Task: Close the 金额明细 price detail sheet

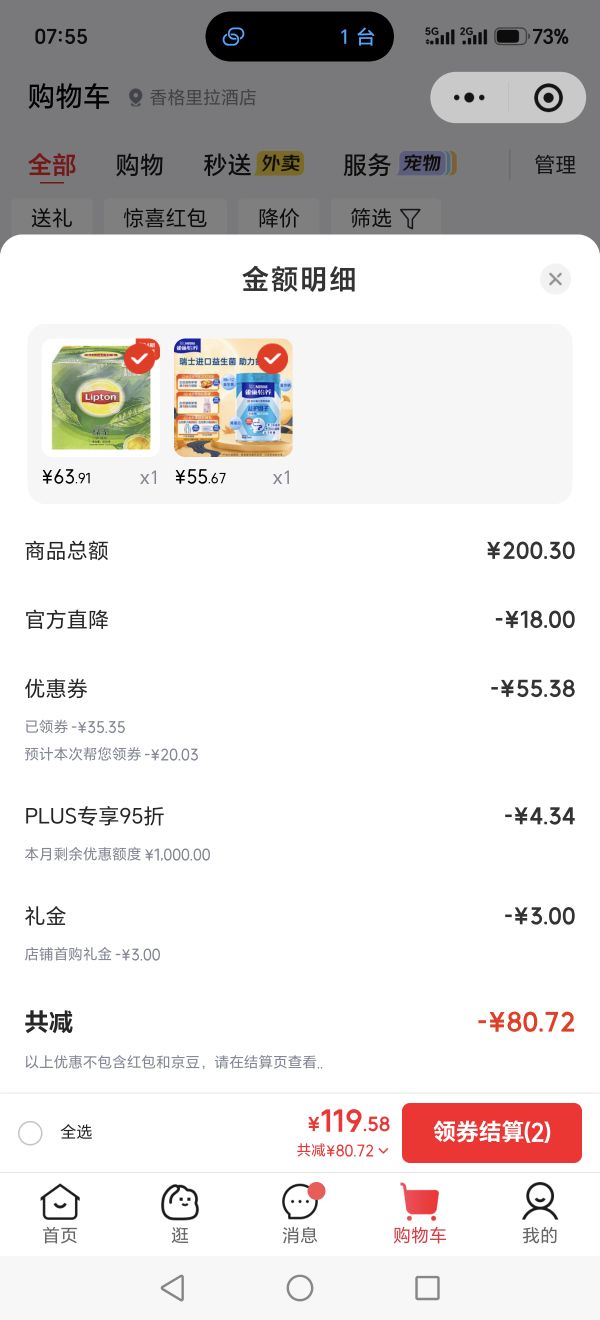Action: 555,279
